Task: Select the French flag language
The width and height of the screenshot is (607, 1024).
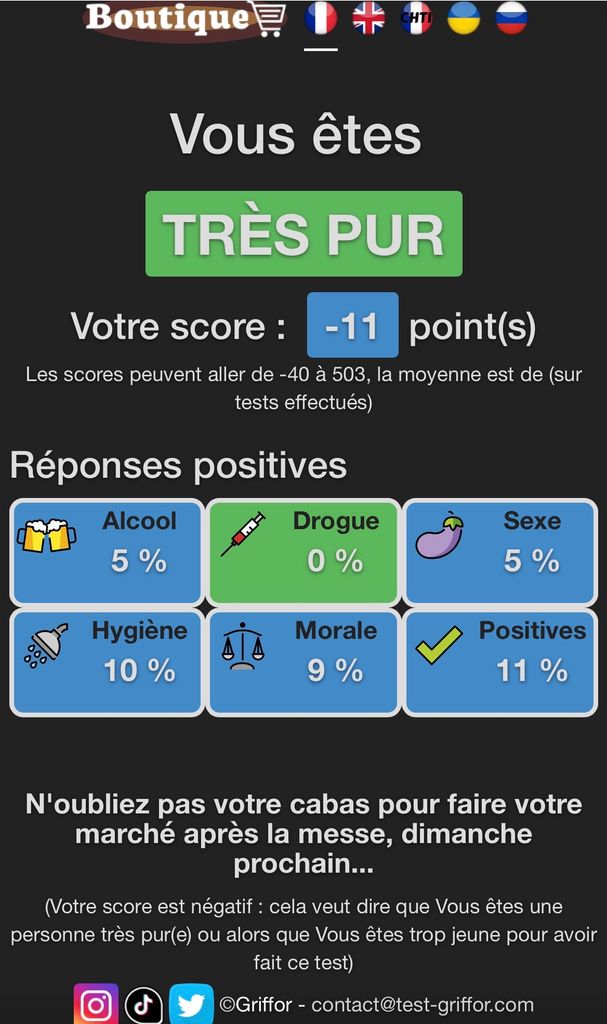Action: pos(321,18)
